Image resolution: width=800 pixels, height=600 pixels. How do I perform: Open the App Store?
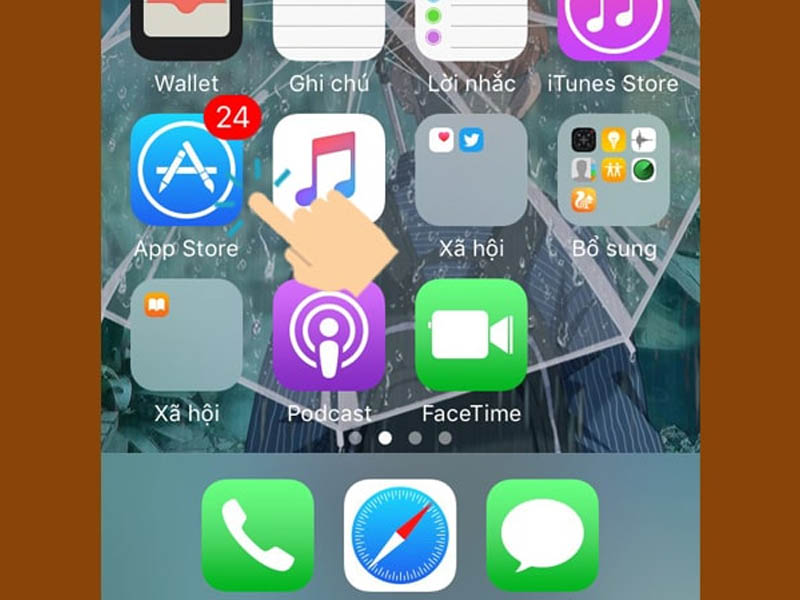(x=186, y=170)
